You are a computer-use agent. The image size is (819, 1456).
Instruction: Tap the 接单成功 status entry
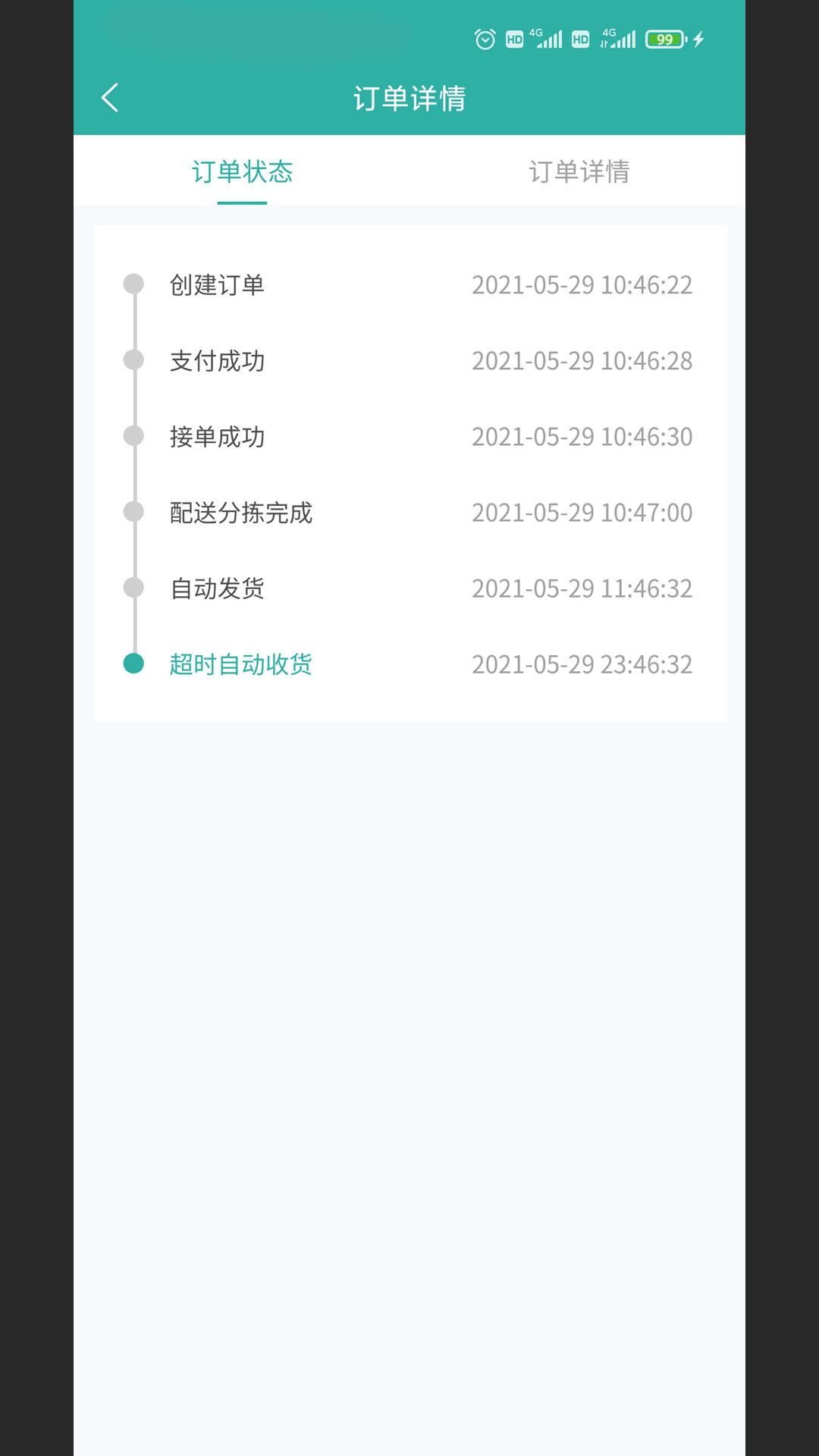pyautogui.click(x=217, y=437)
